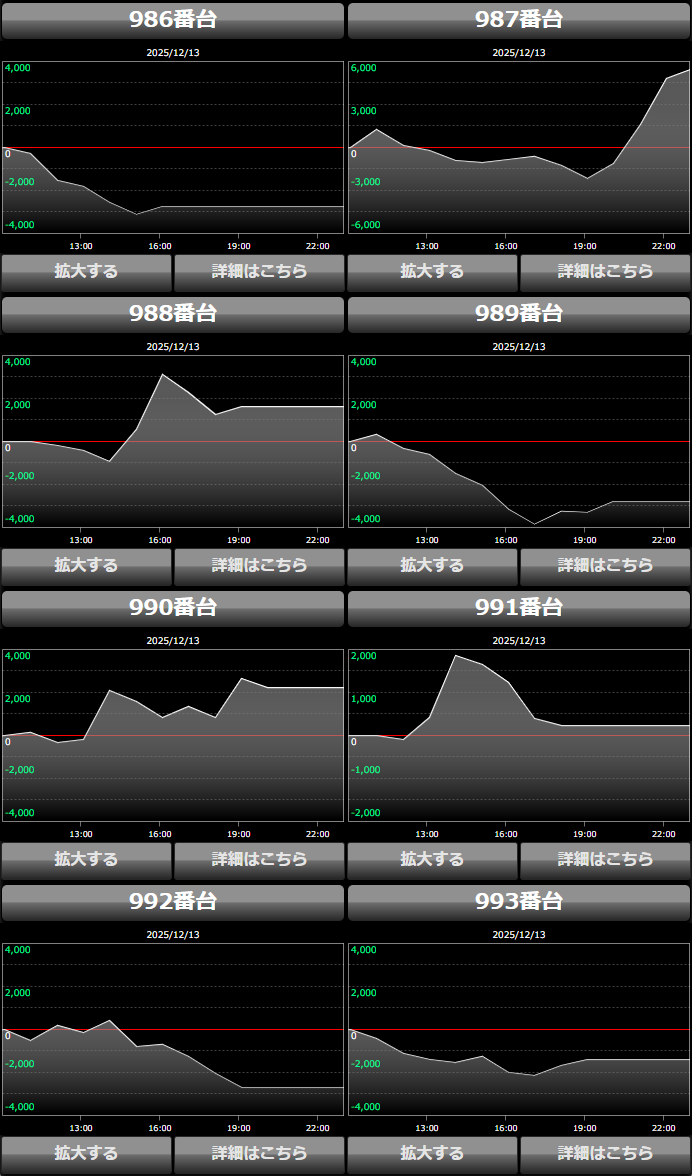This screenshot has width=692, height=1176.
Task: View 詳細はこちら for machine 988
Action: coord(259,566)
